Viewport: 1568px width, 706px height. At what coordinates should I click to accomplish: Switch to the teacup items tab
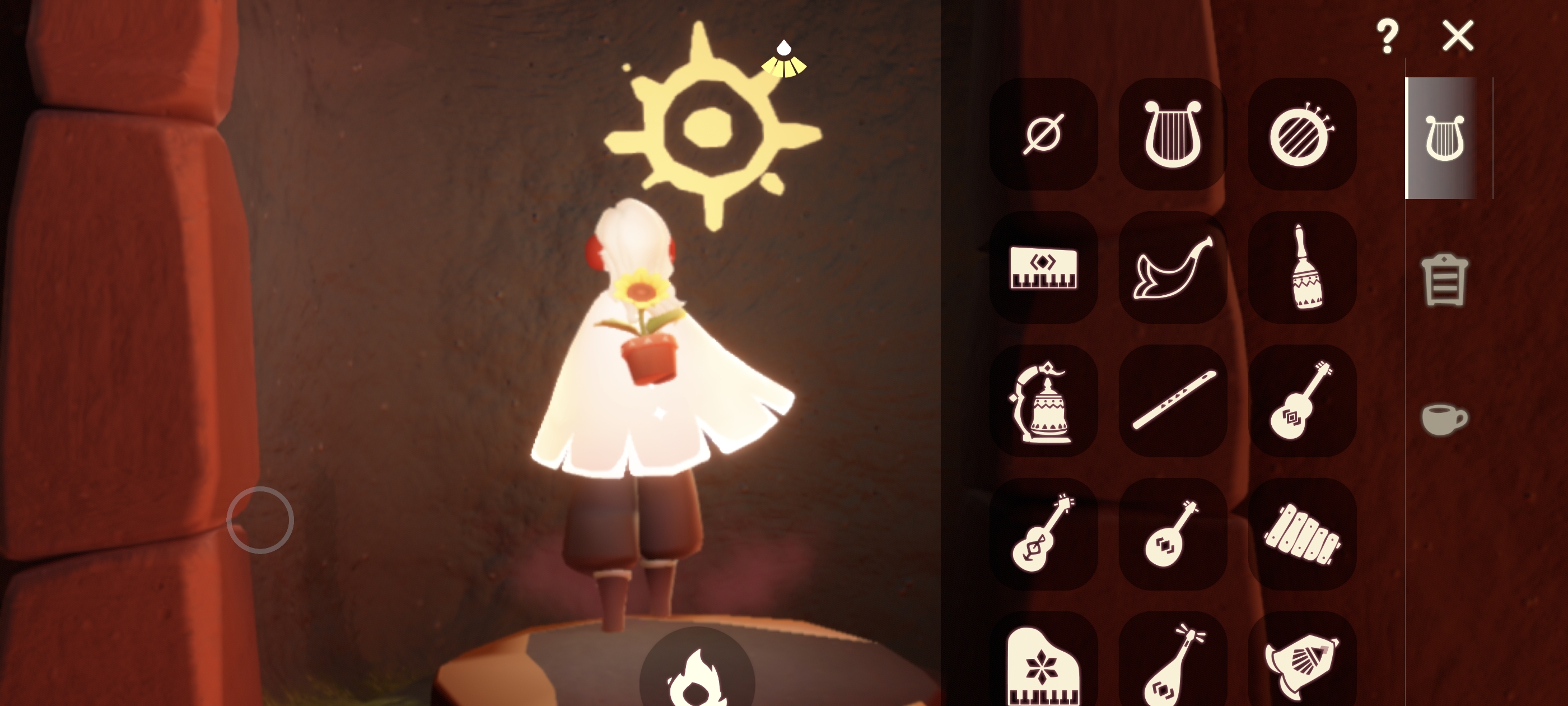click(1444, 419)
